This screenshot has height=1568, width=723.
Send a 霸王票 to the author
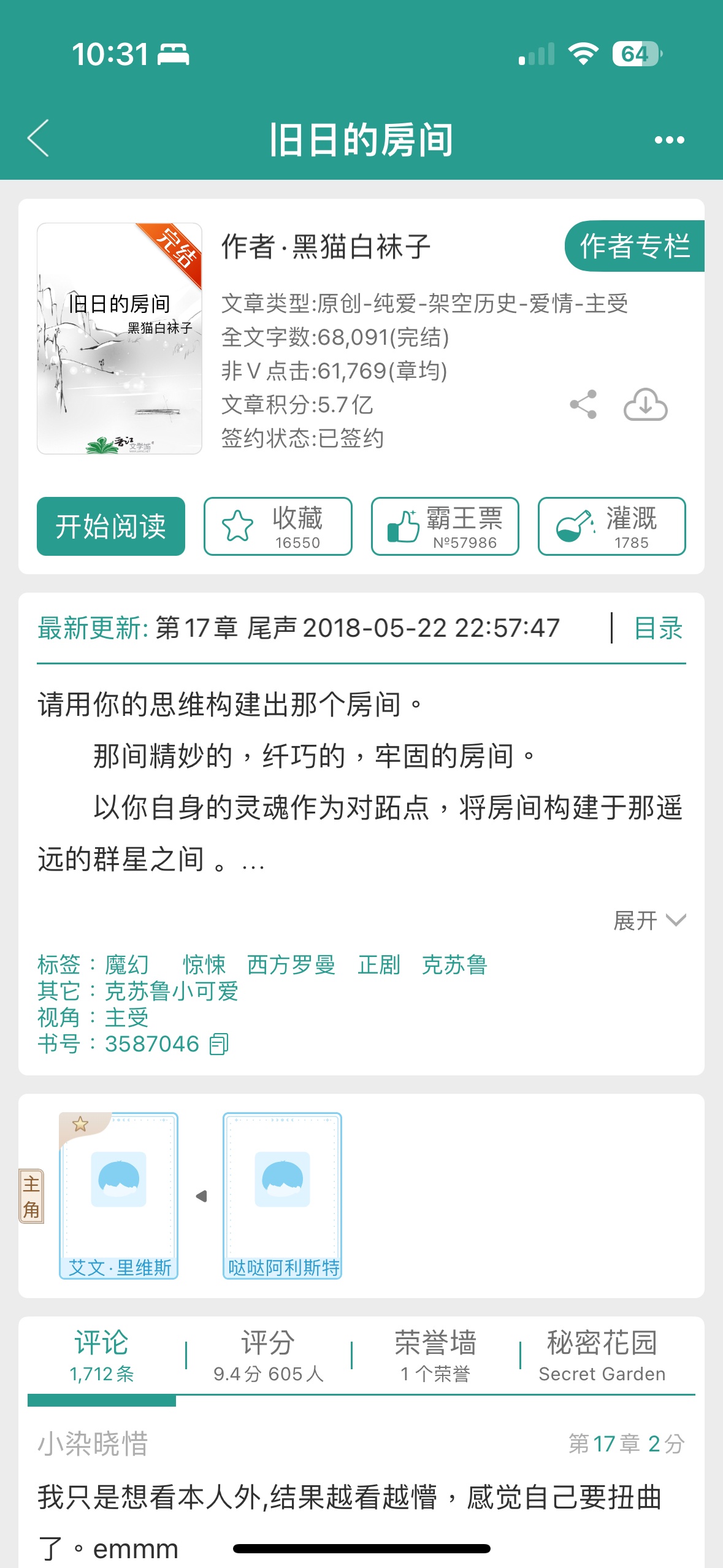point(445,526)
